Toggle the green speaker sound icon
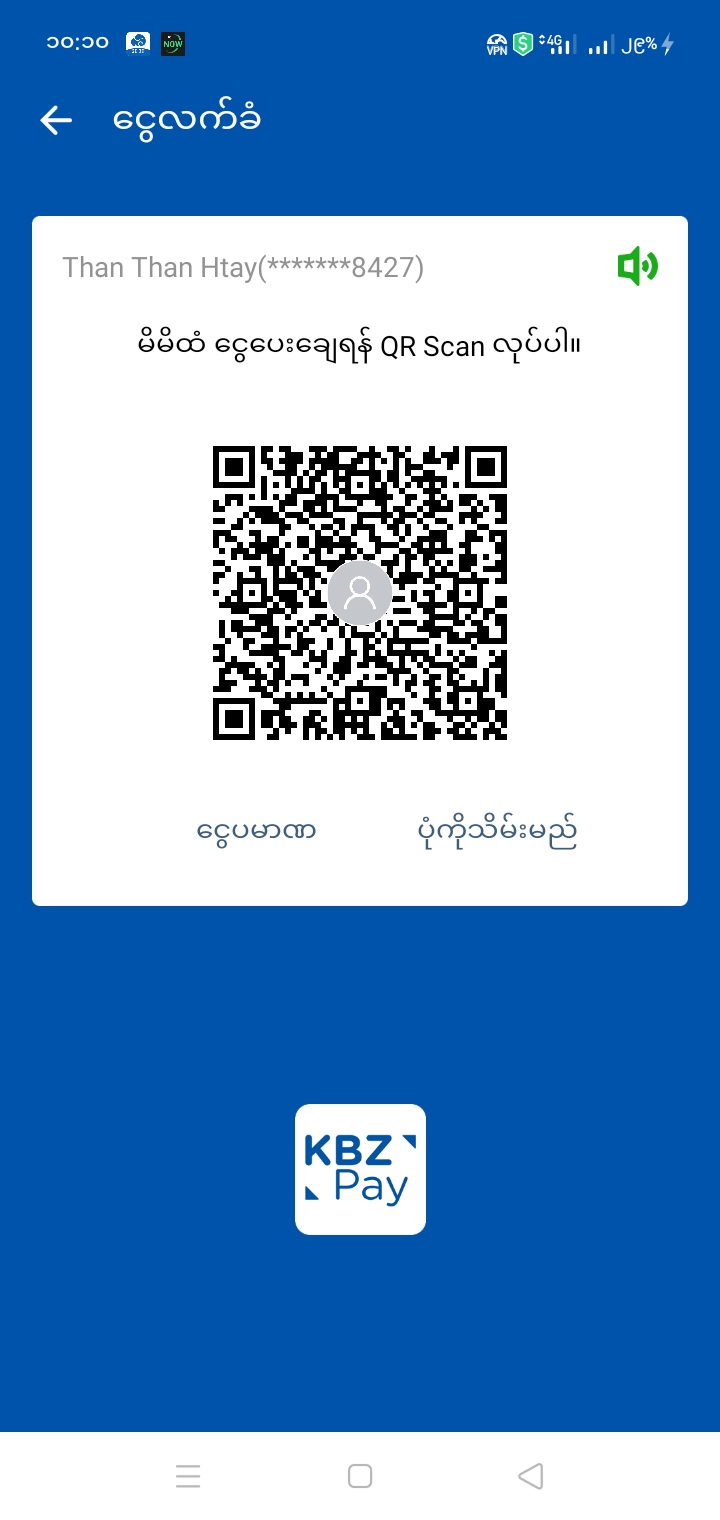Image resolution: width=720 pixels, height=1520 pixels. [637, 267]
